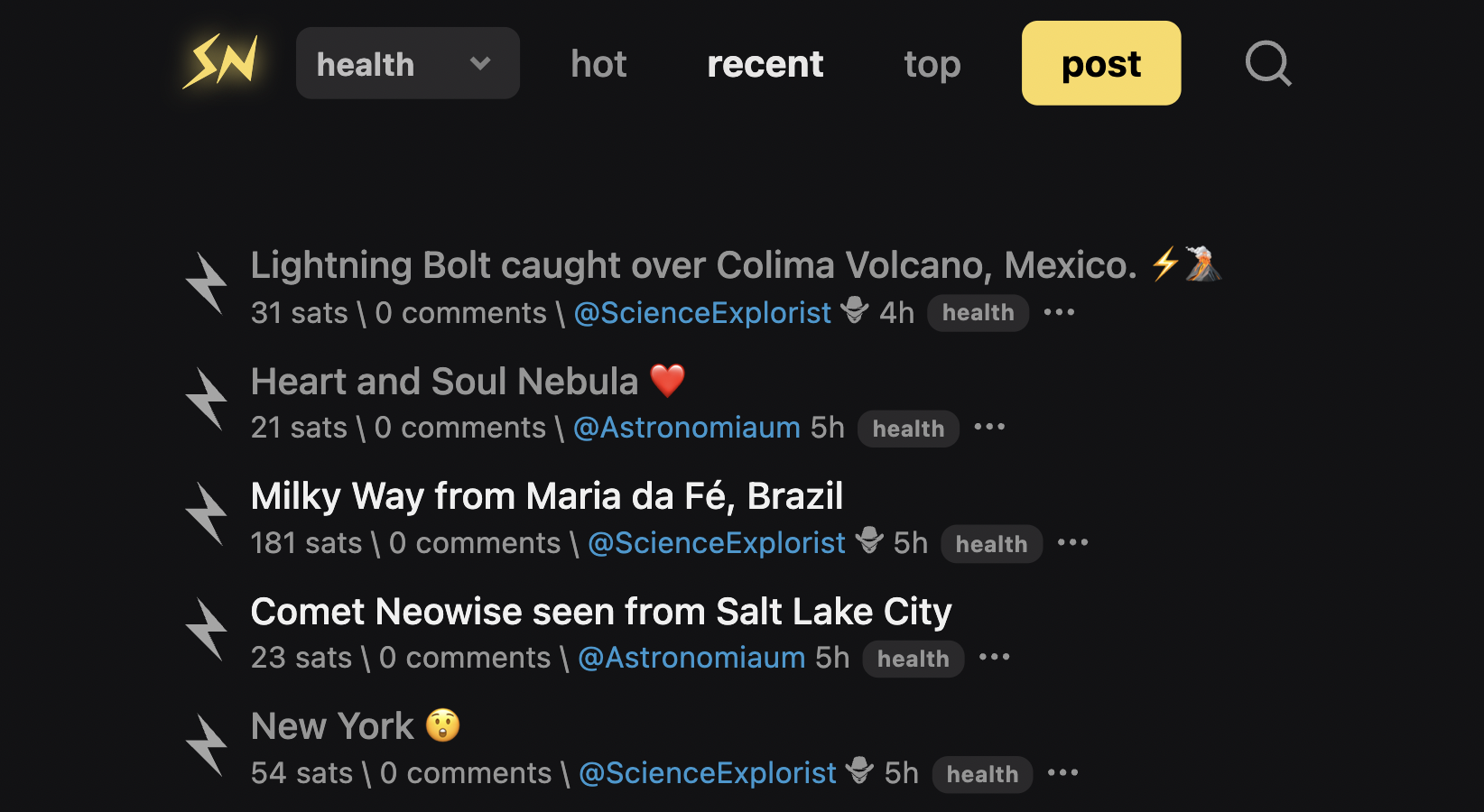View @ScienceExplorist profile from the Colima Volcano post
The image size is (1484, 812).
[702, 313]
